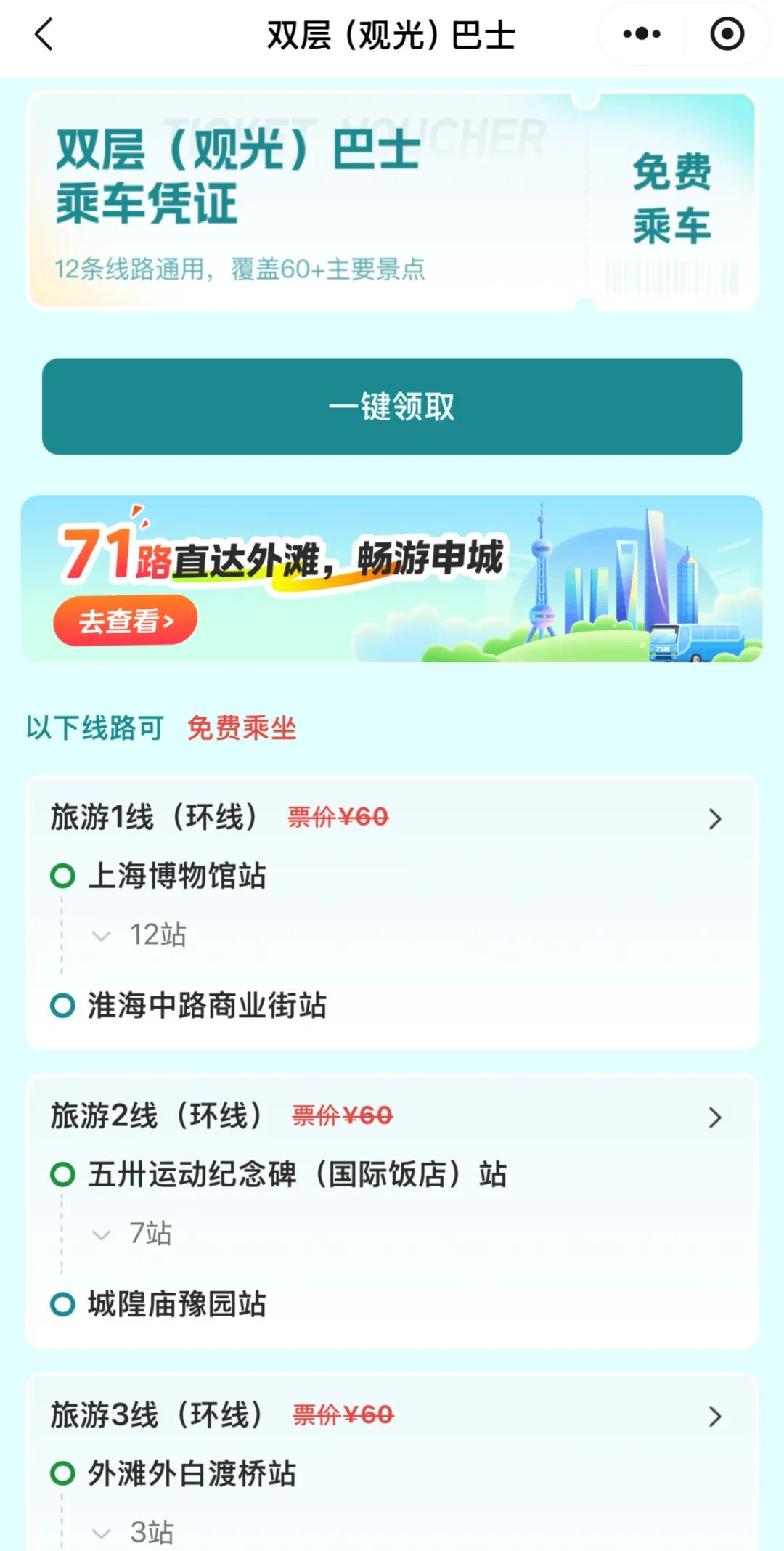Expand the 12站 stop list on 旅游1线
Screen dimensions: 784x1551
[136, 935]
